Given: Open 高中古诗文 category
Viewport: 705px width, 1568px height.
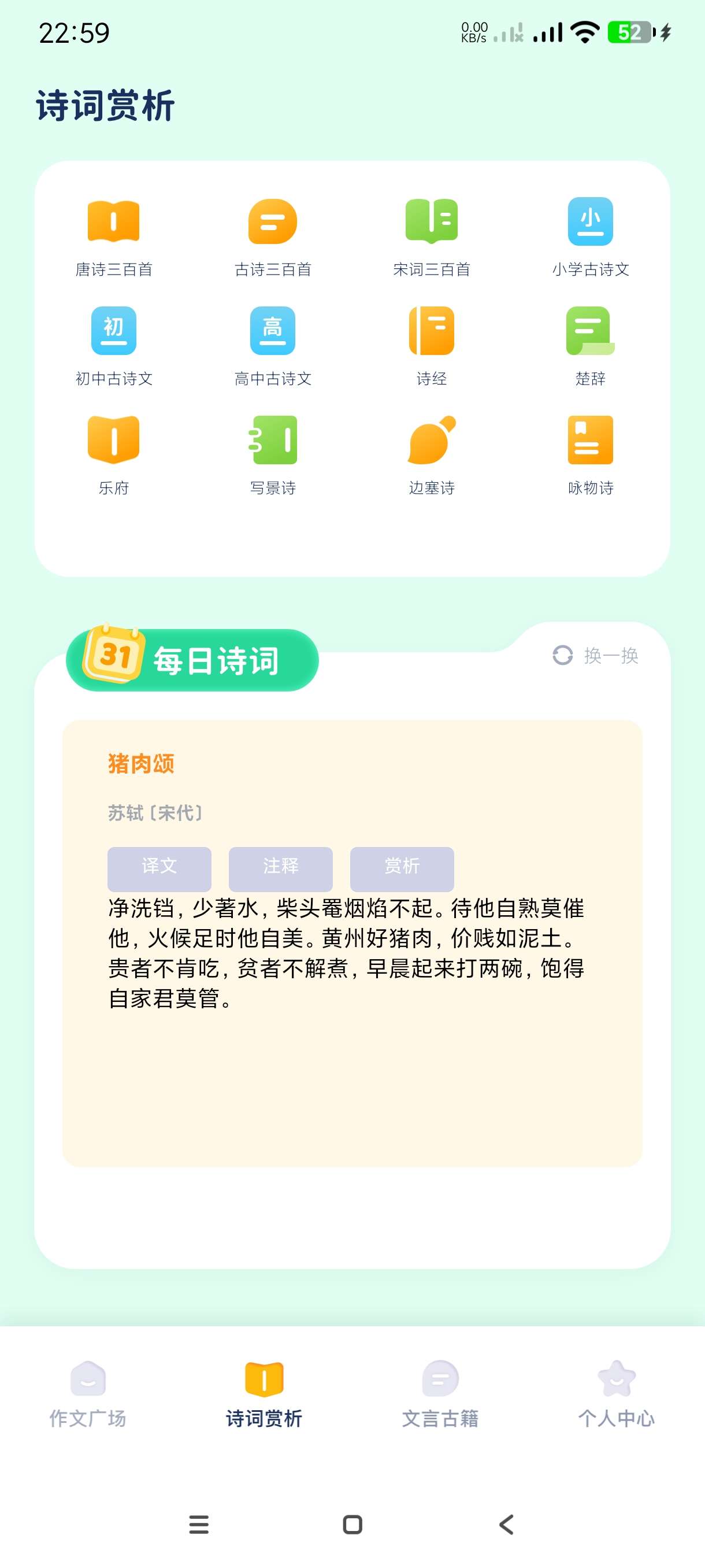Looking at the screenshot, I should (273, 346).
